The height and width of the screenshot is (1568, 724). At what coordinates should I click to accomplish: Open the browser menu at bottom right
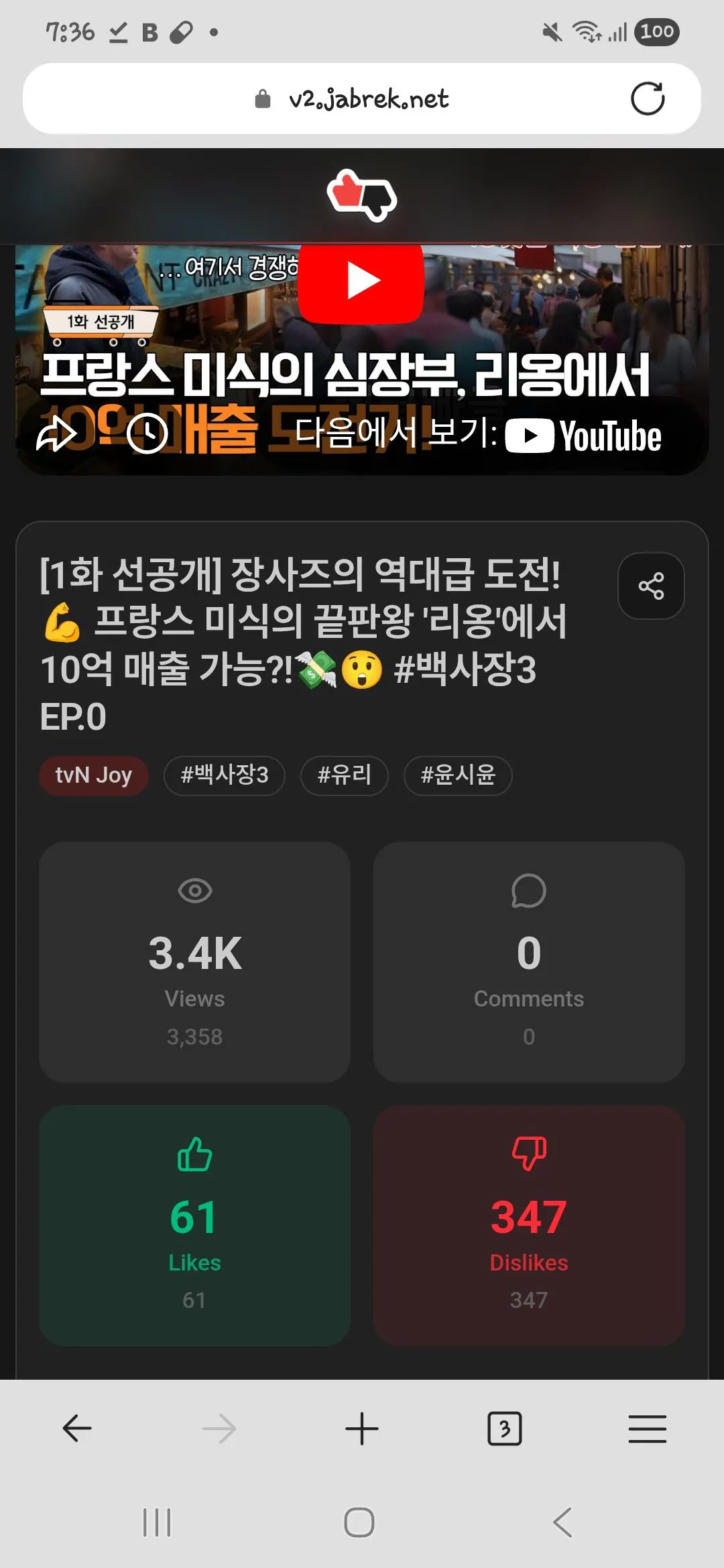click(x=646, y=1427)
